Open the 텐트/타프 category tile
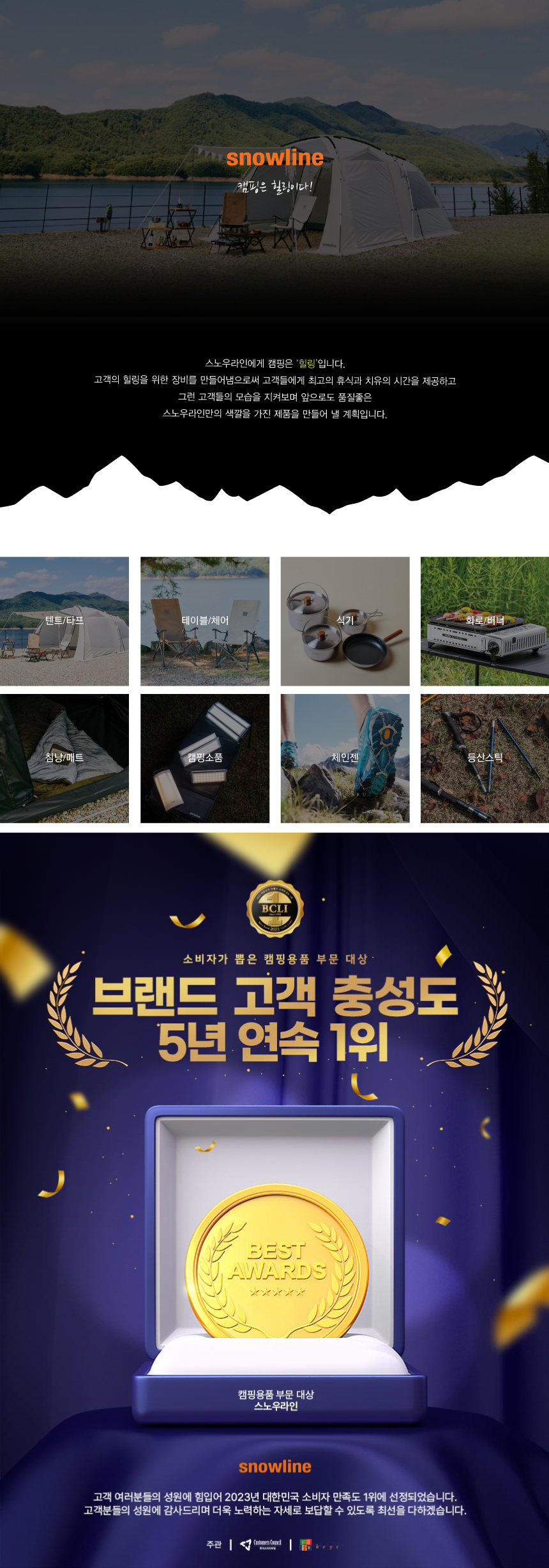Screen dimensions: 549x1568 (64, 621)
